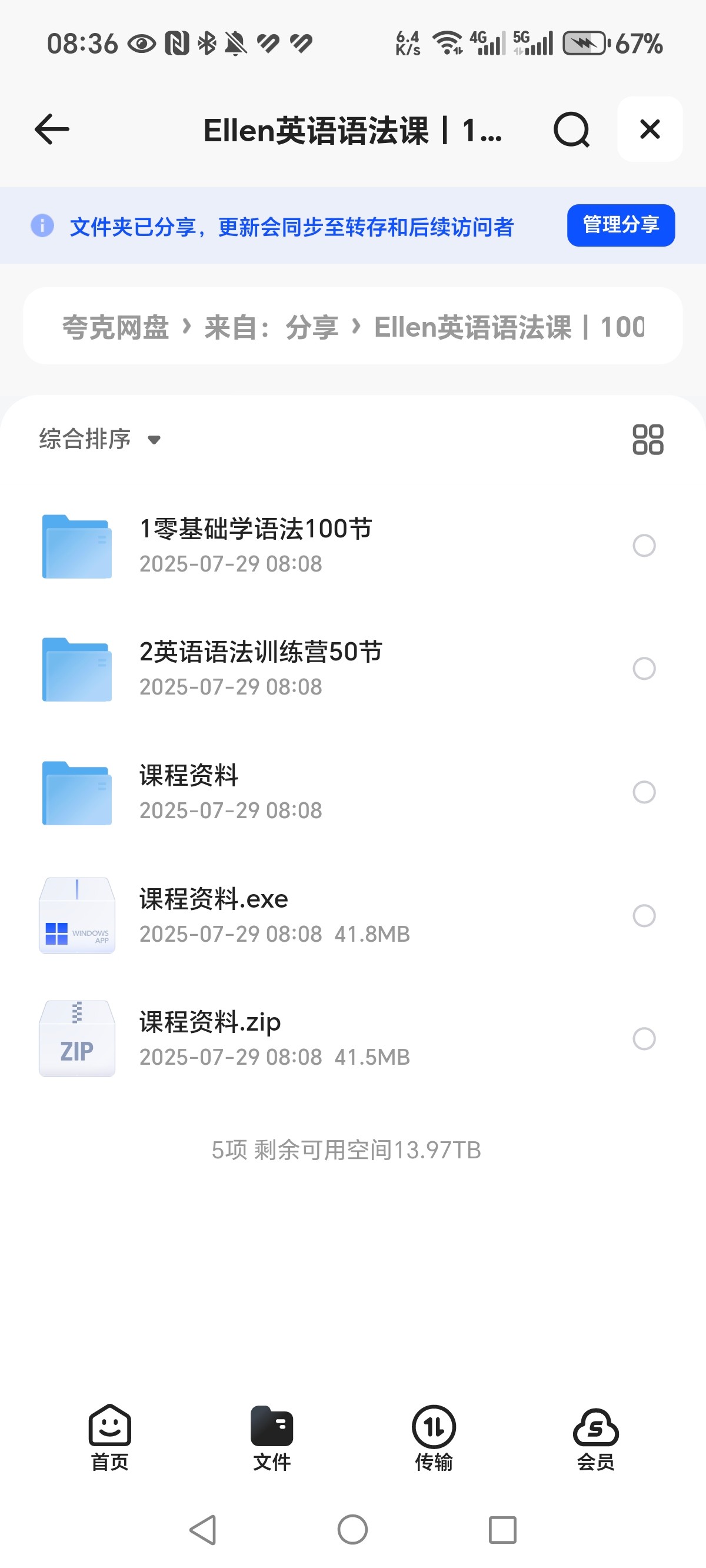
Task: Tap the system home button
Action: click(352, 1529)
